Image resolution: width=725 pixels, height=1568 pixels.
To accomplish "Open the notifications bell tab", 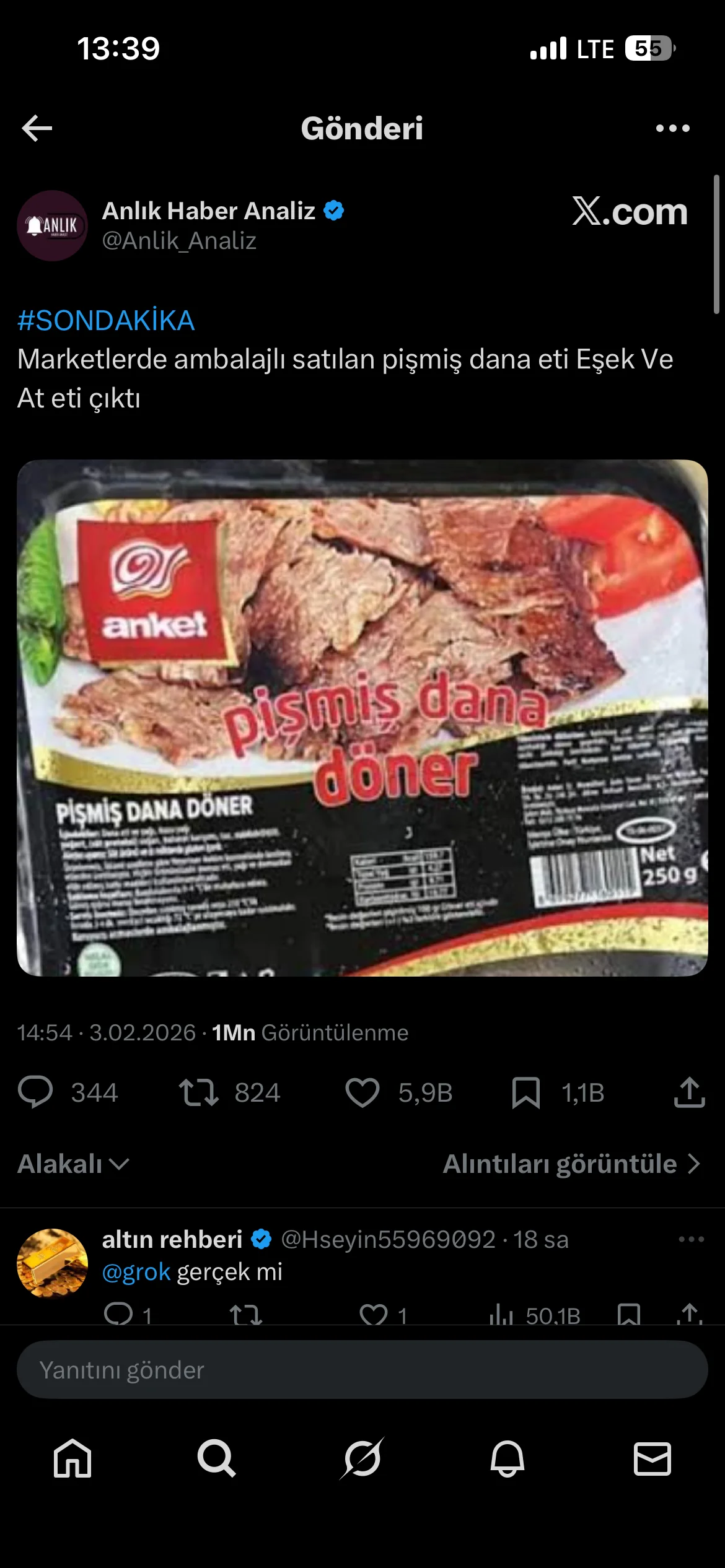I will 507,1459.
